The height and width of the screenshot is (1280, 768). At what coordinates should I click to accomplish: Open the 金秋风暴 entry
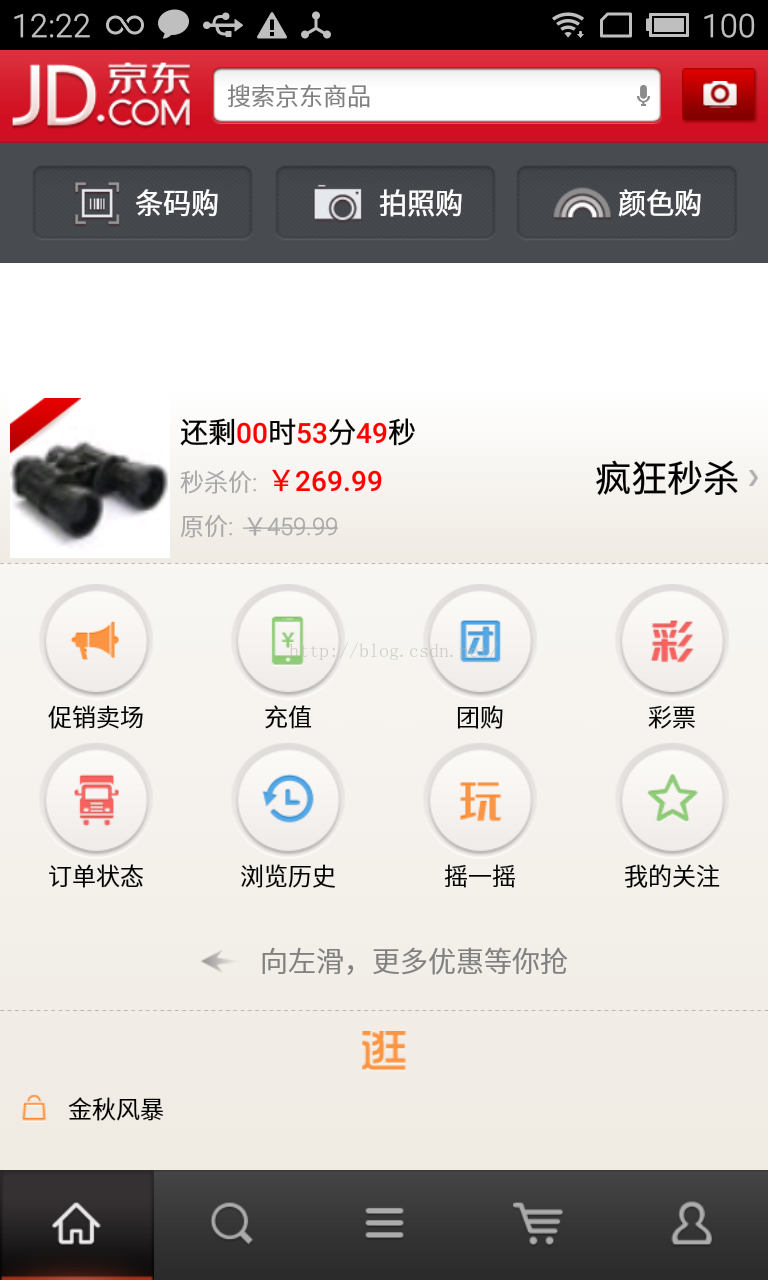point(115,1109)
